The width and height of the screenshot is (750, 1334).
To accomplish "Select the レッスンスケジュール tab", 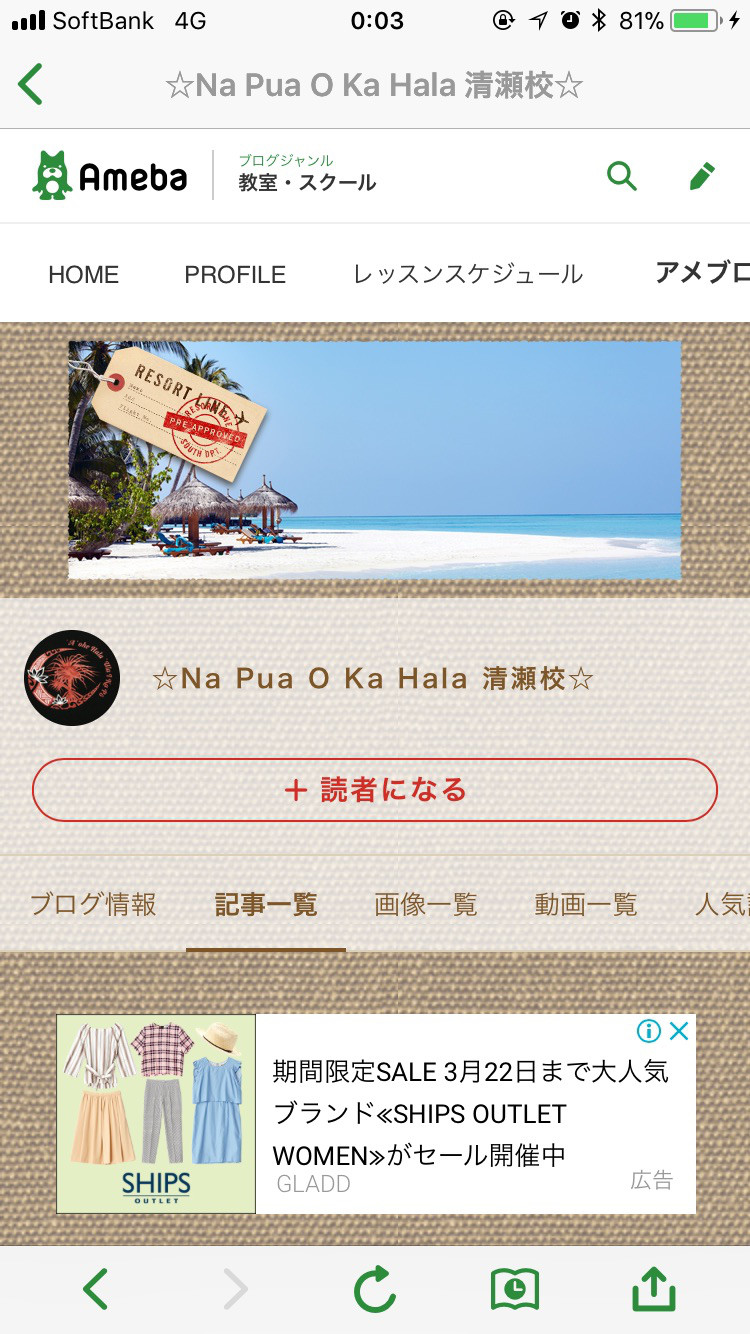I will (468, 275).
